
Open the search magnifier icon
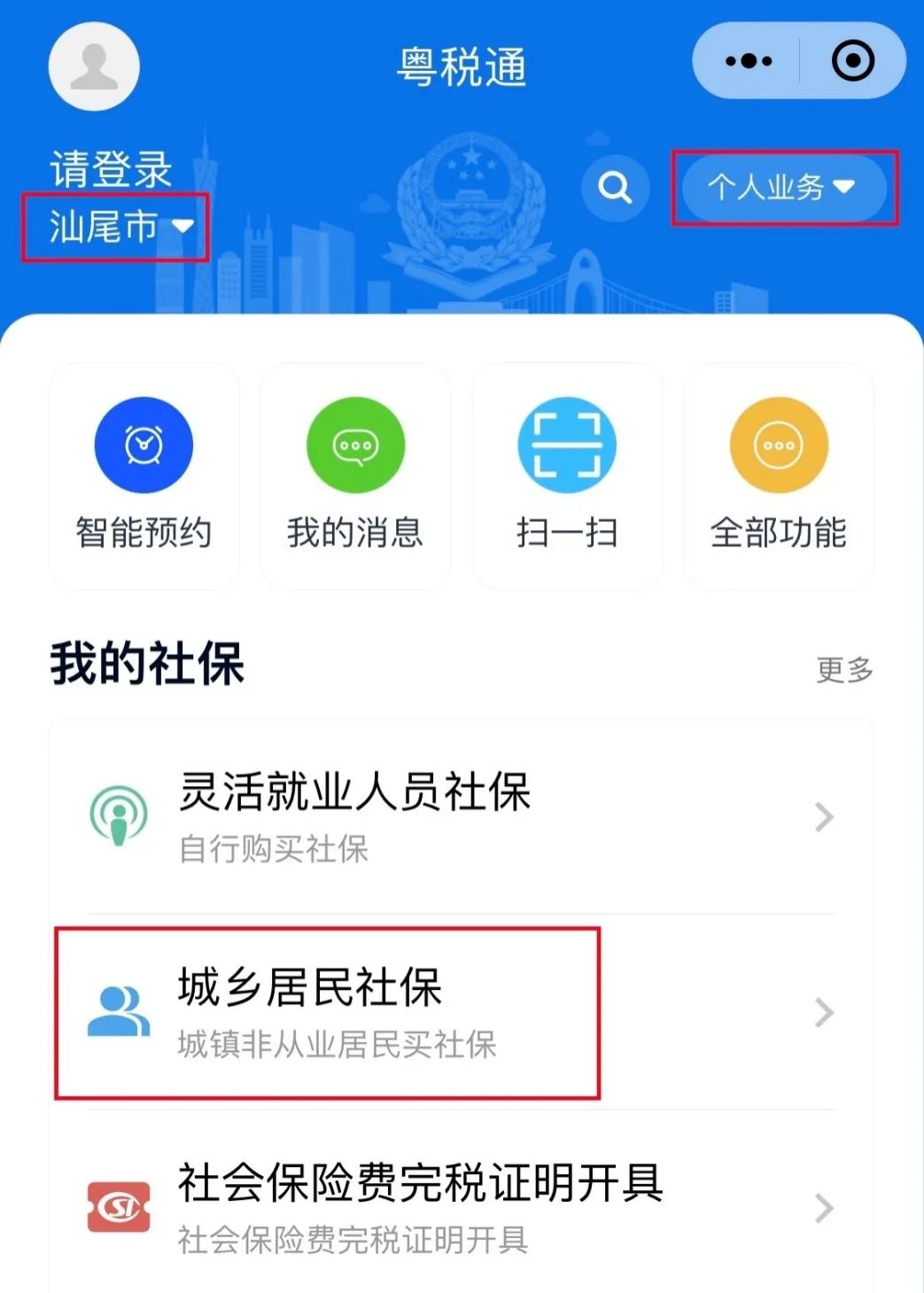[x=615, y=188]
